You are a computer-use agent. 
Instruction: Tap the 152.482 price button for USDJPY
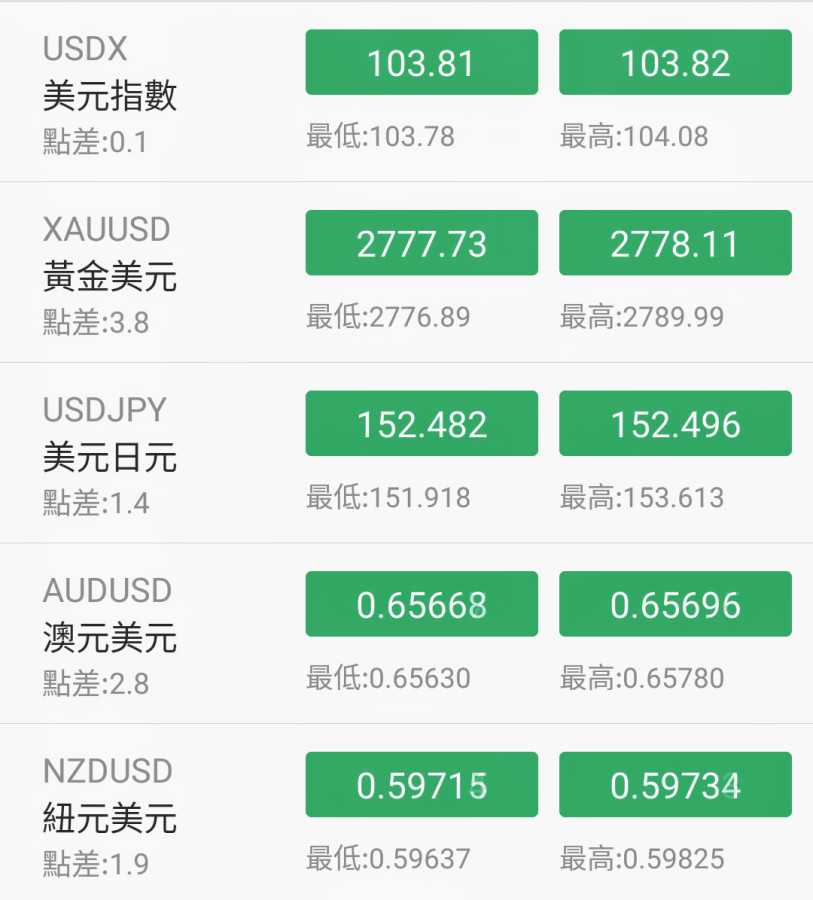[421, 424]
